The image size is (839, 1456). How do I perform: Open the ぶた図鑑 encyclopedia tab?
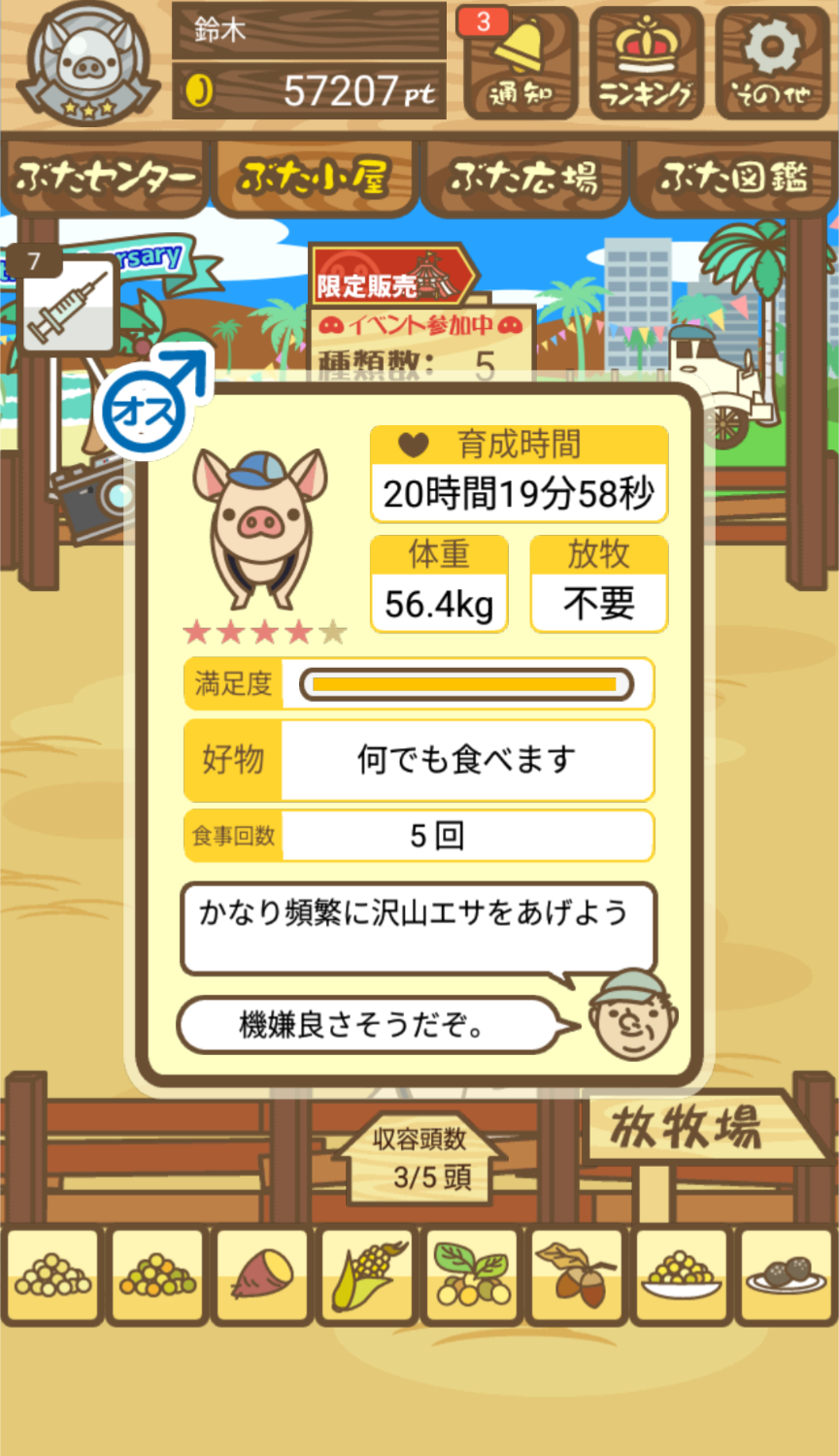click(734, 178)
